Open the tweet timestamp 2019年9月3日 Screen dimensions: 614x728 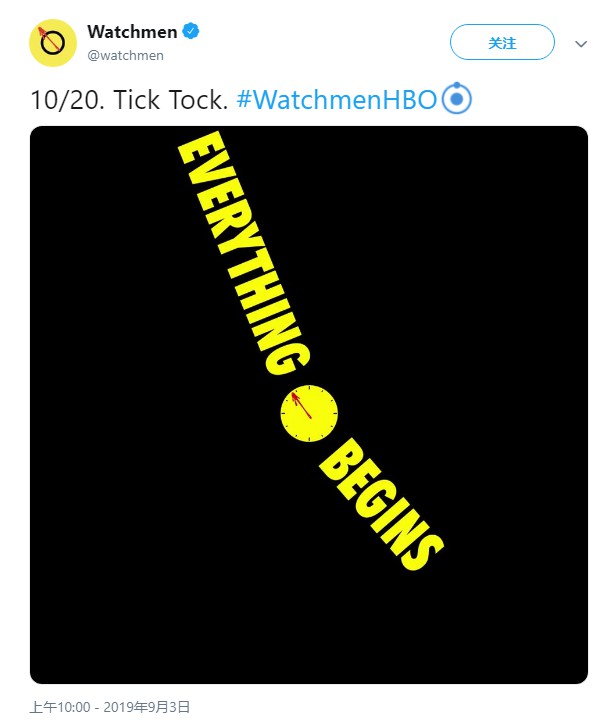(x=110, y=707)
